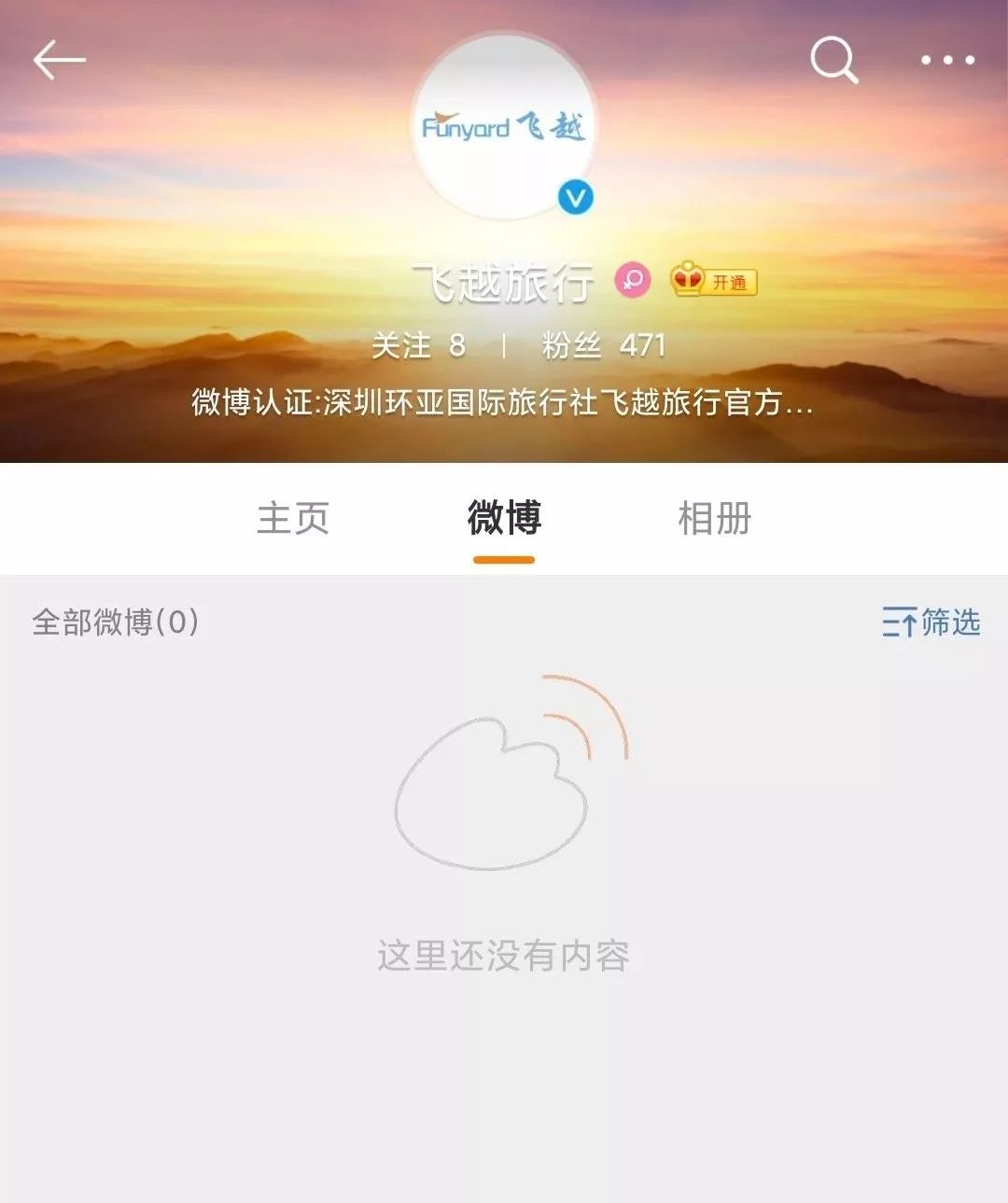Open search on this profile
Screen dimensions: 1008x1203
coord(833,61)
